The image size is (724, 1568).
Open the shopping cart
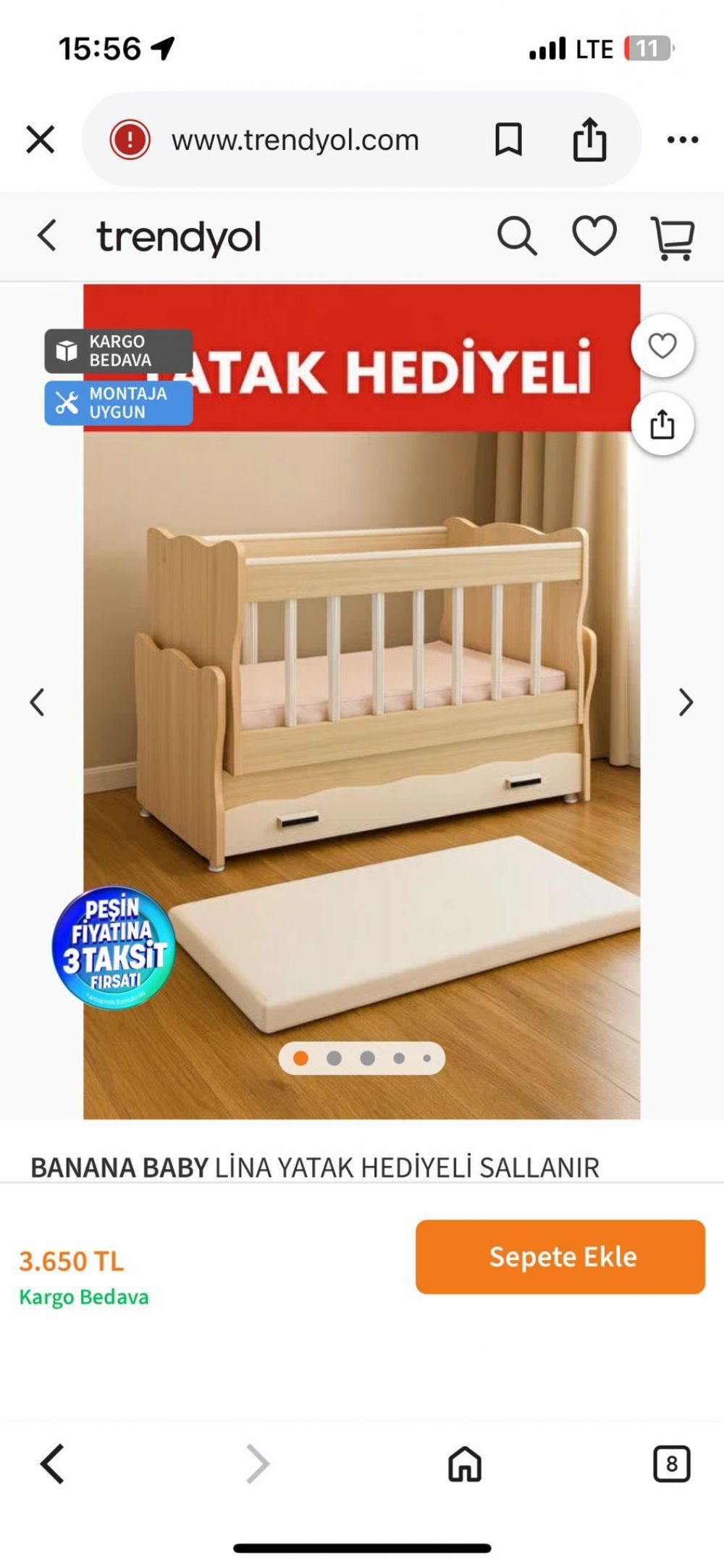673,238
